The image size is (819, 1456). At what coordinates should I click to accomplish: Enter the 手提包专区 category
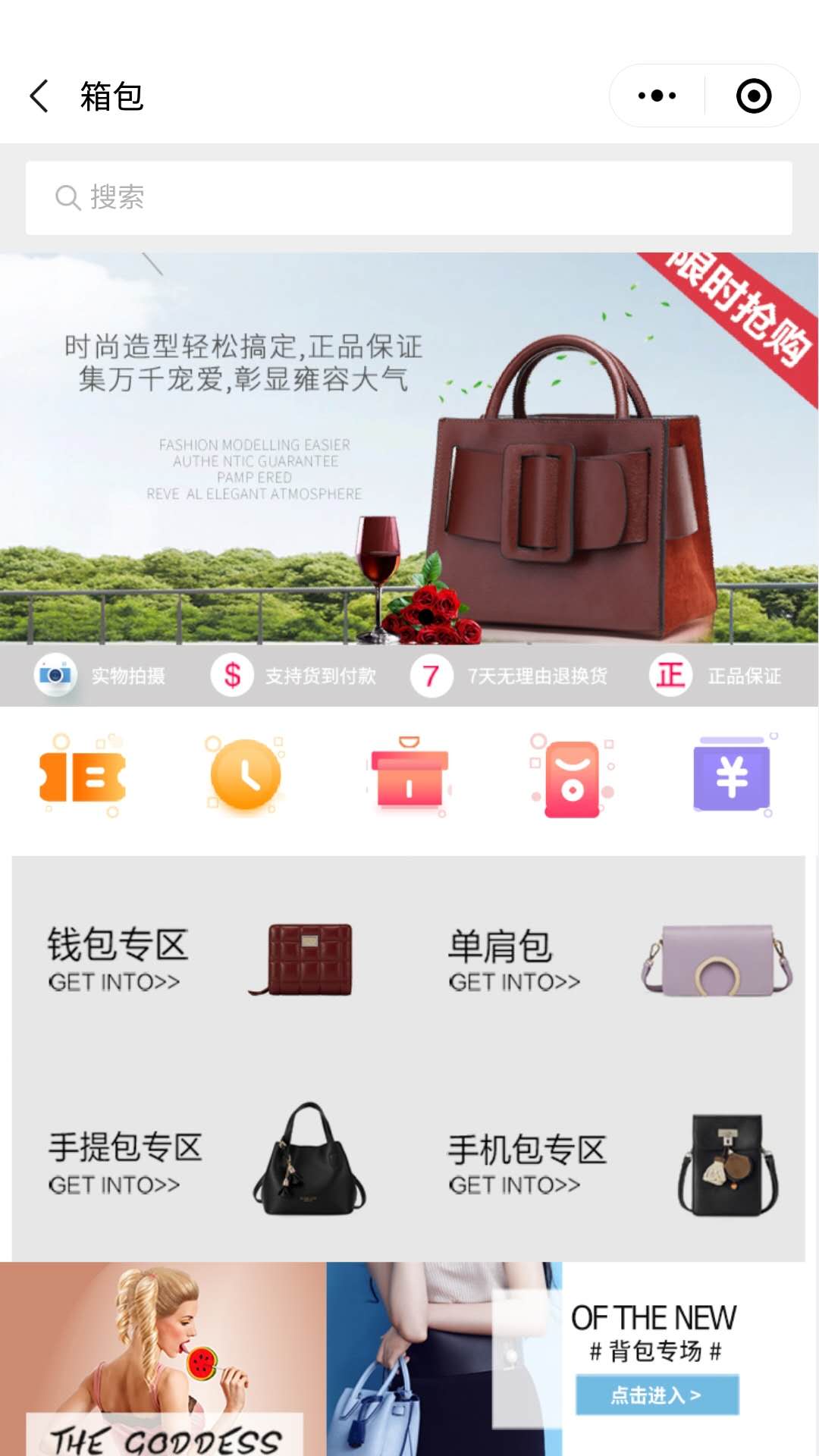tap(205, 1160)
